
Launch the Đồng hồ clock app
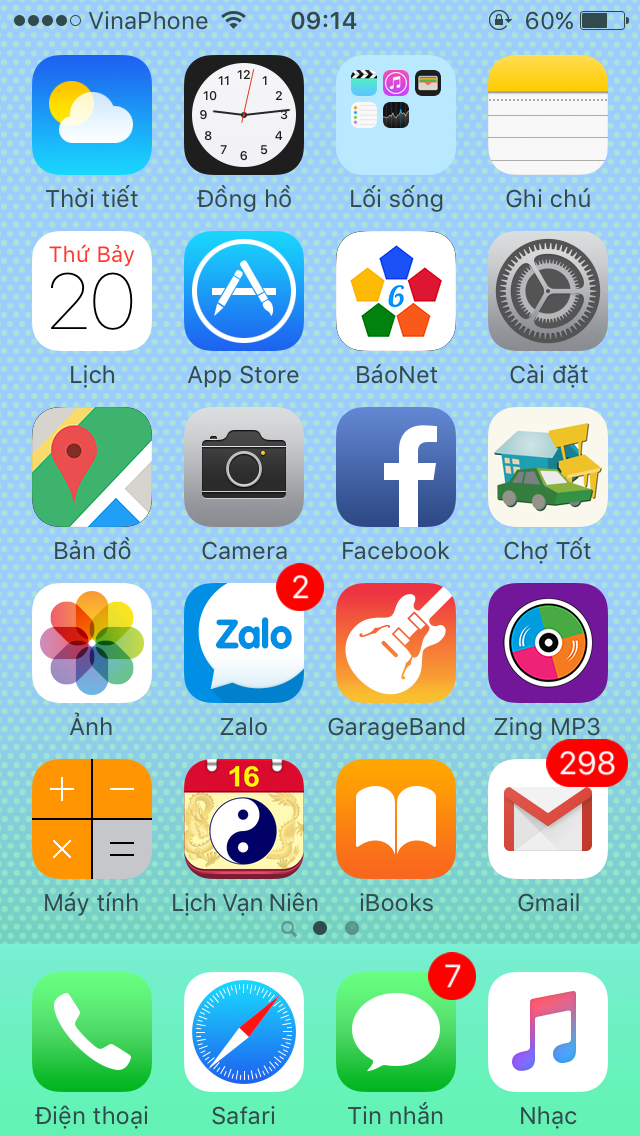[x=244, y=115]
